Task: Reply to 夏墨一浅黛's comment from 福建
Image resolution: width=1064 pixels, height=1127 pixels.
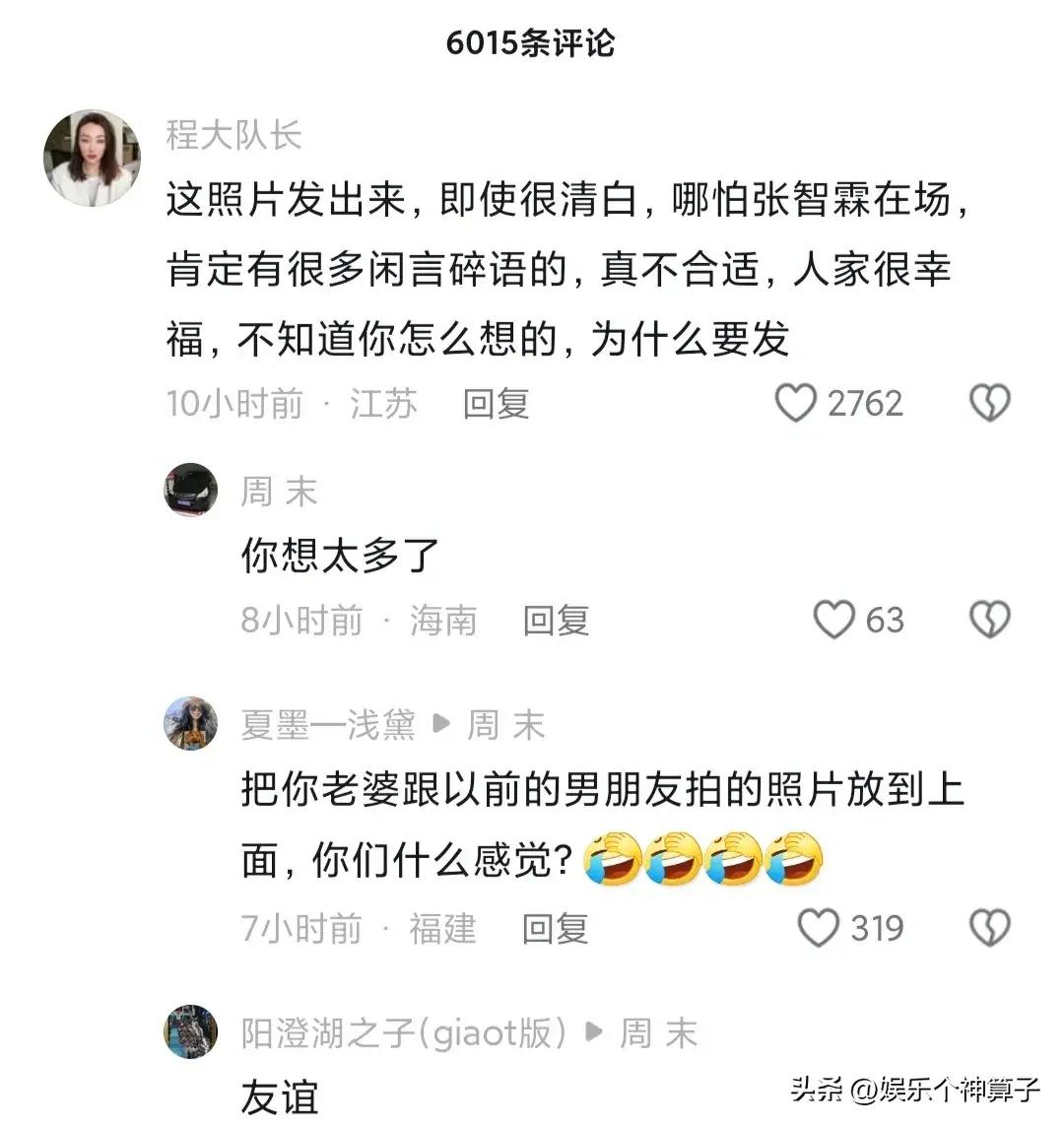Action: 556,928
